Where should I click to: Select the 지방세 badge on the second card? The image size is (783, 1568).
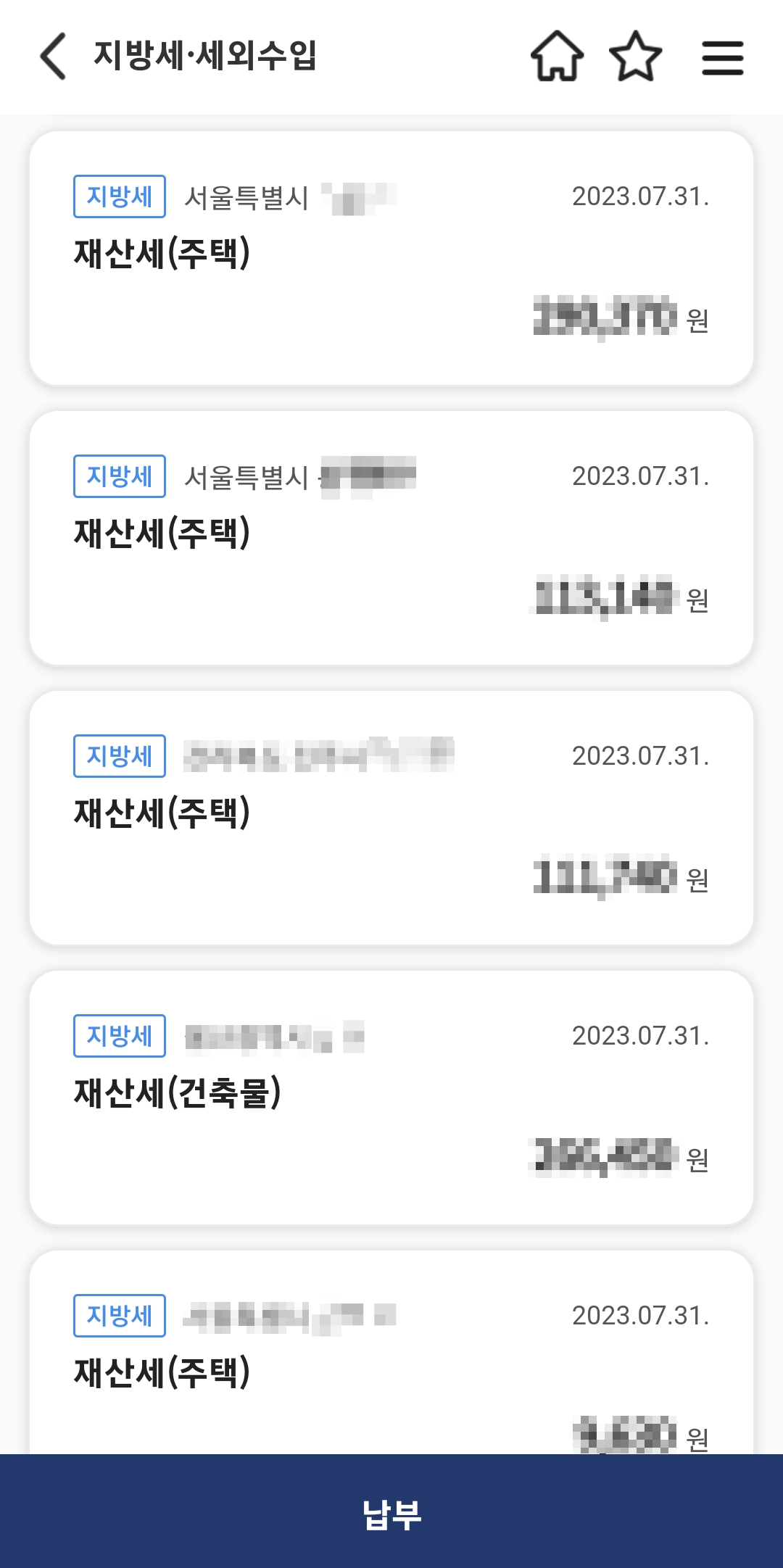point(120,476)
